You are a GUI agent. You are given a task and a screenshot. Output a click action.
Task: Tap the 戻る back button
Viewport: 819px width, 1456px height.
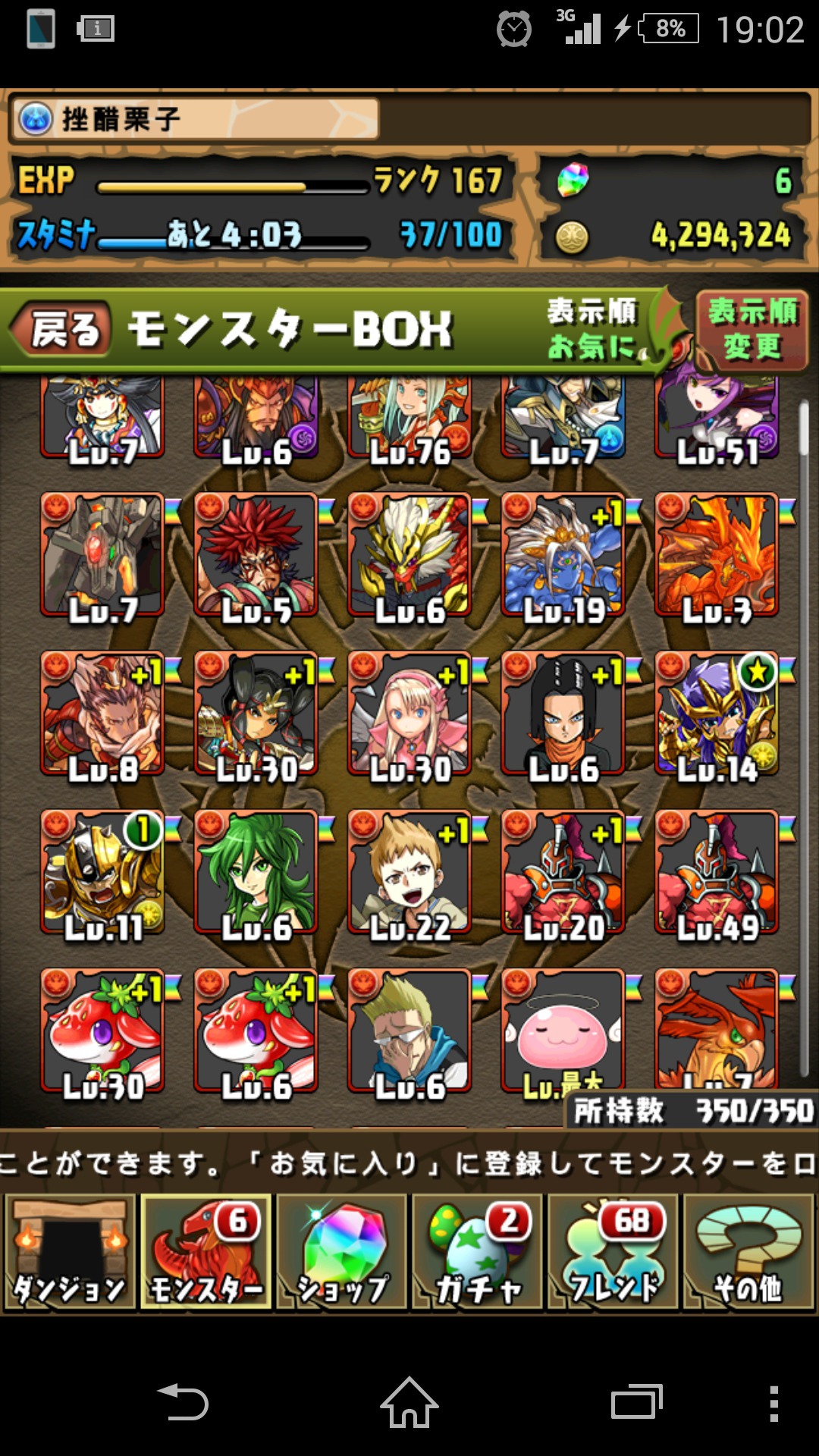coord(62,330)
